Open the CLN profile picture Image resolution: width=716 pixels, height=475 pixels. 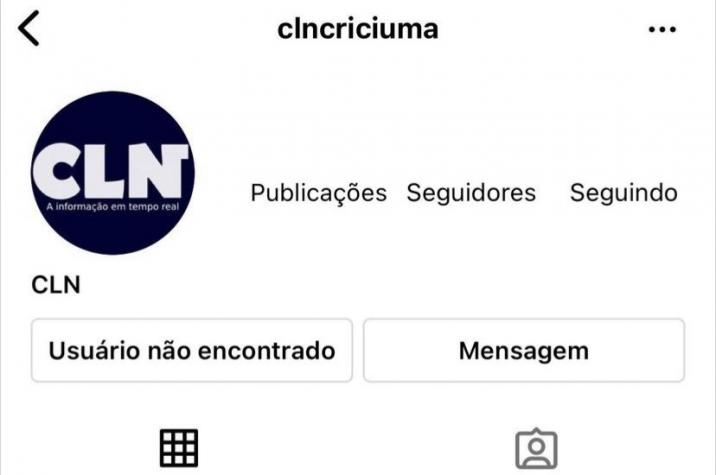112,172
